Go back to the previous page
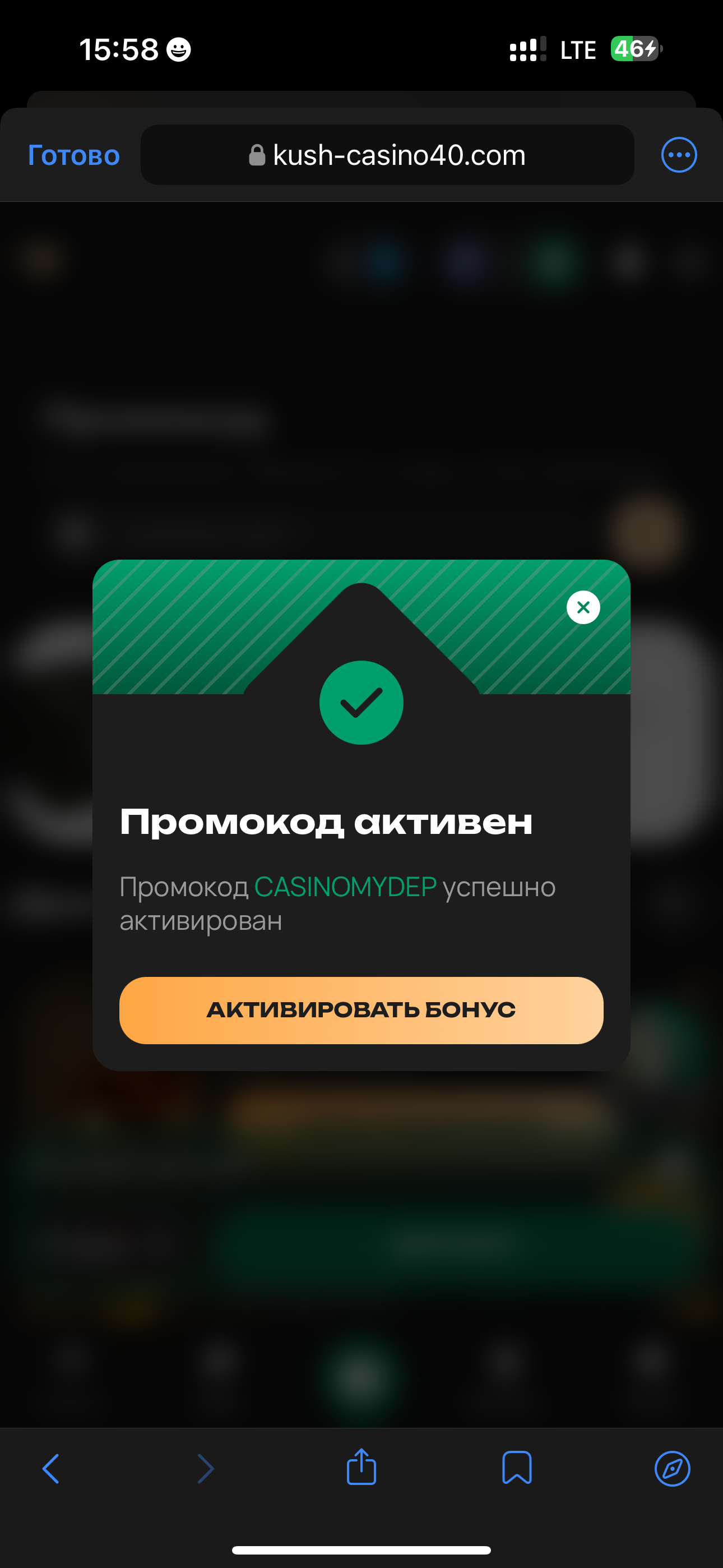723x1568 pixels. 51,1468
